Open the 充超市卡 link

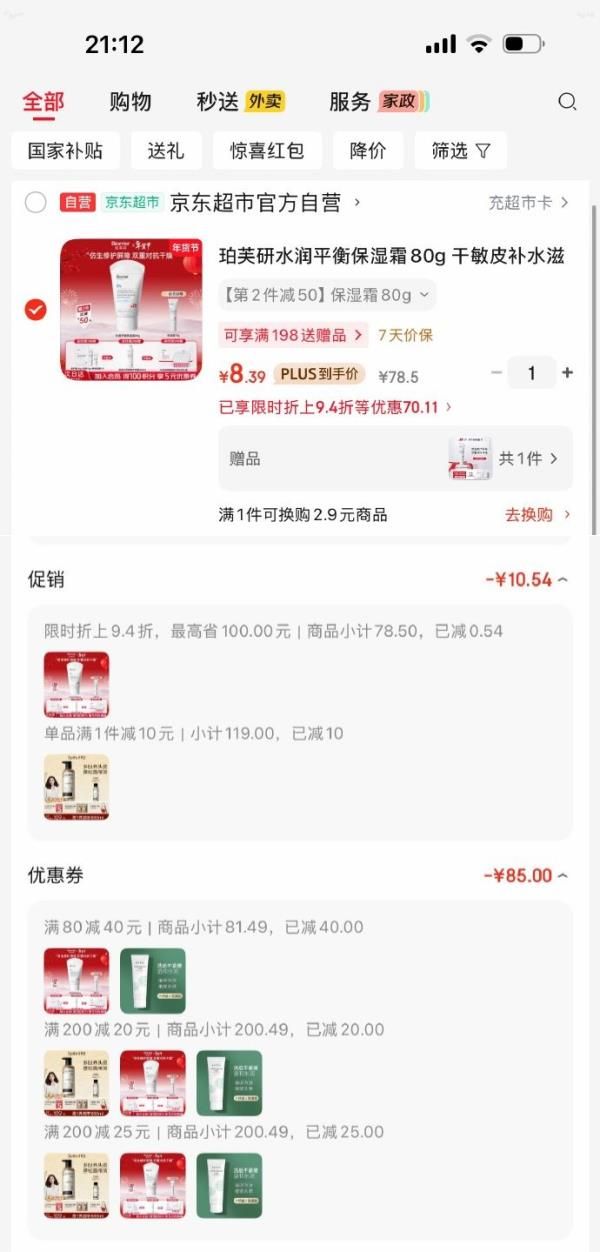click(528, 203)
